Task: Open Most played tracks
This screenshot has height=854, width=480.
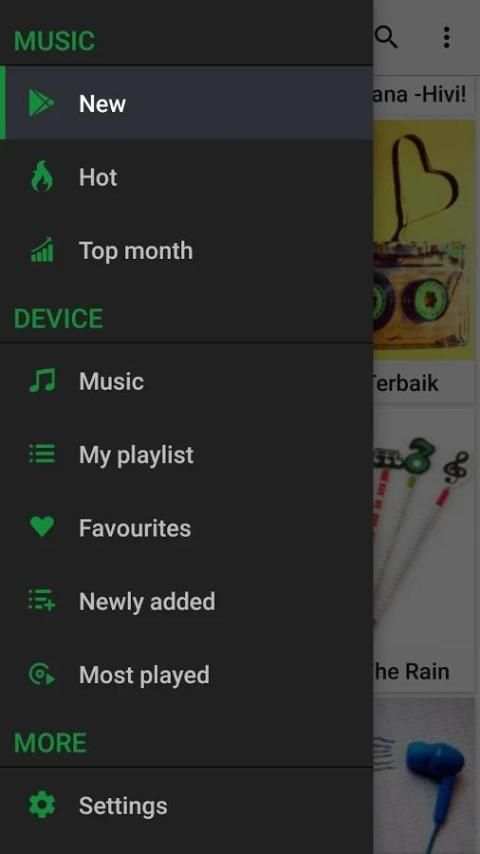Action: point(186,675)
